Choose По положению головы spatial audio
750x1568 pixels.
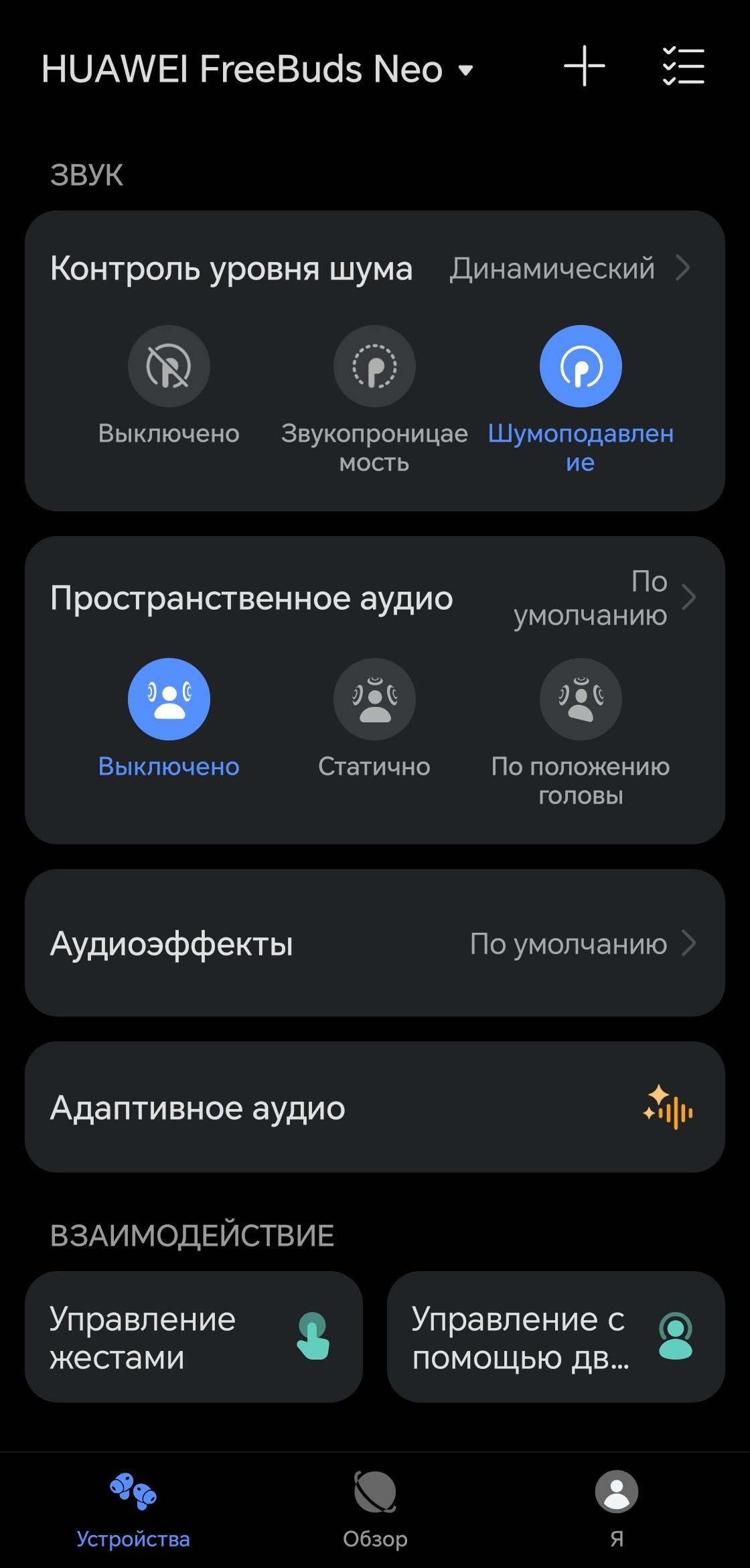coord(581,733)
